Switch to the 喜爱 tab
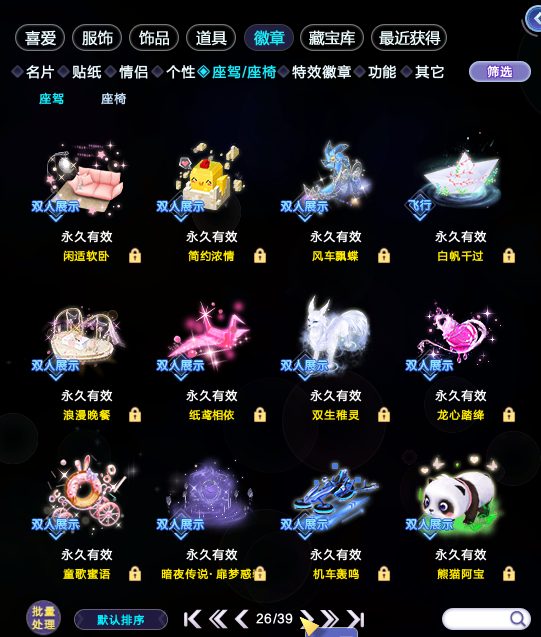The height and width of the screenshot is (637, 541). pos(40,38)
